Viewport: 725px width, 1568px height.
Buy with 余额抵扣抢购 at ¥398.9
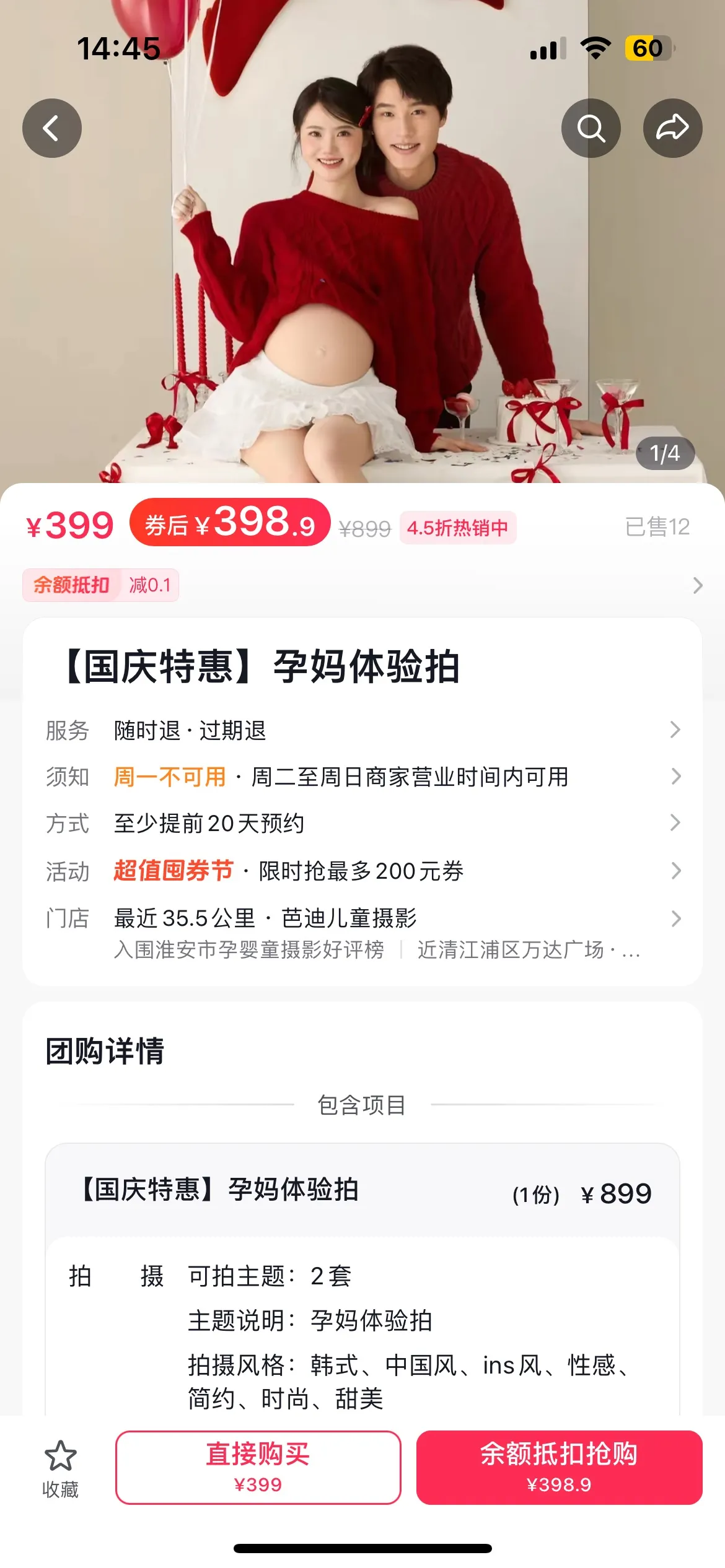(x=559, y=1466)
